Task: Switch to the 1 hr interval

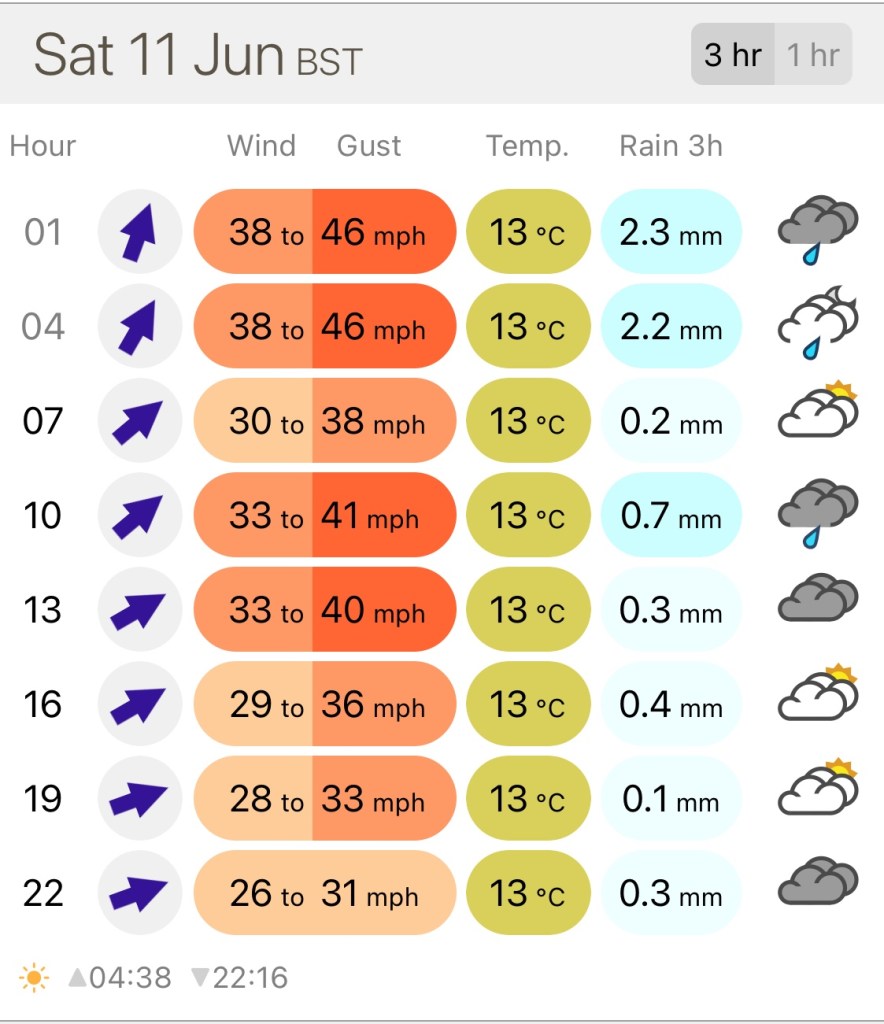Action: 812,55
